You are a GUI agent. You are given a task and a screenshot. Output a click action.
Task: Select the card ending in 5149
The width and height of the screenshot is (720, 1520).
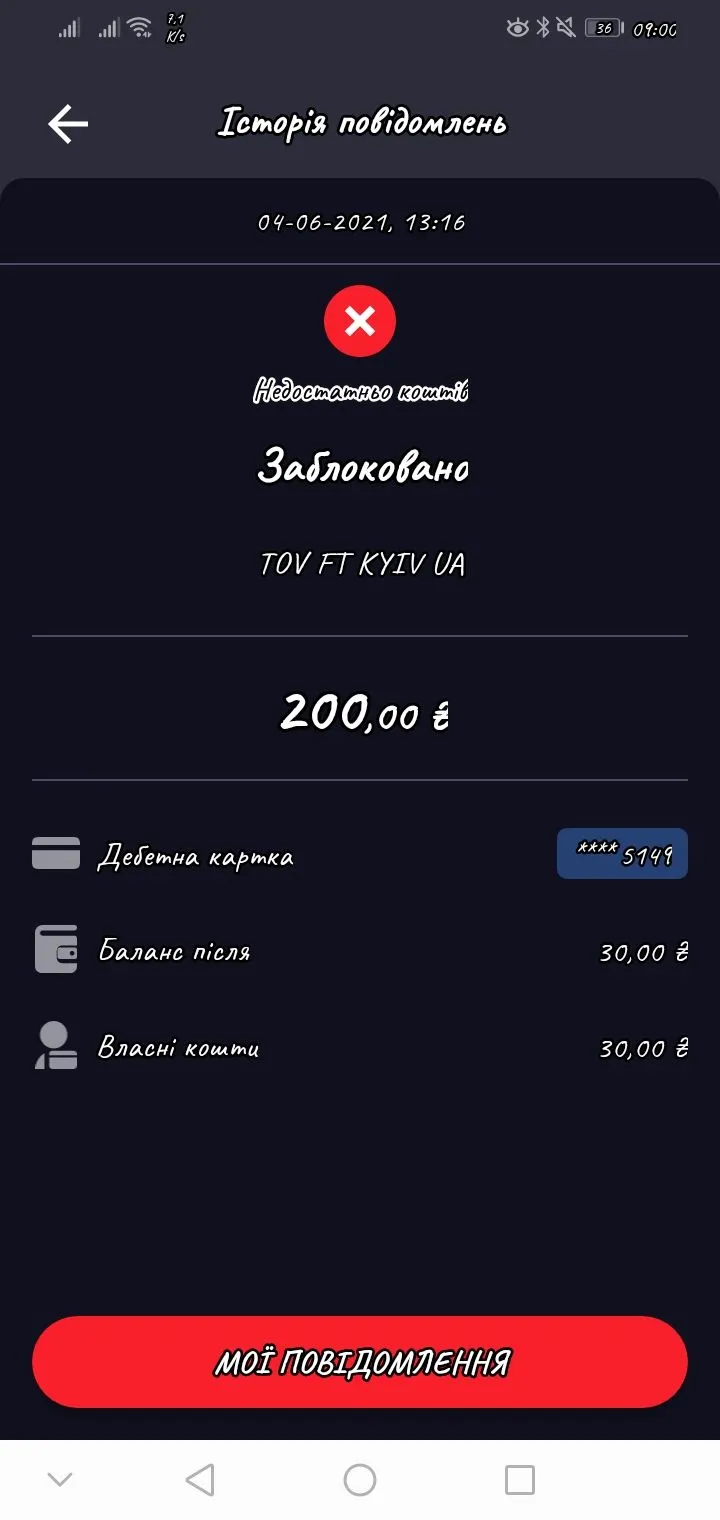[x=622, y=853]
